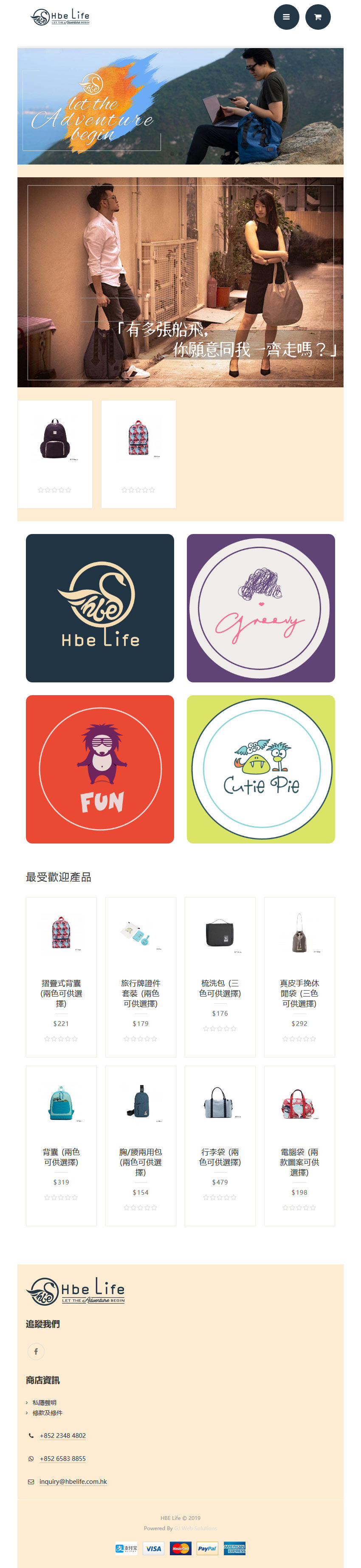Image resolution: width=361 pixels, height=1568 pixels.
Task: Open 梳洗包 product priced $176
Action: point(220,988)
